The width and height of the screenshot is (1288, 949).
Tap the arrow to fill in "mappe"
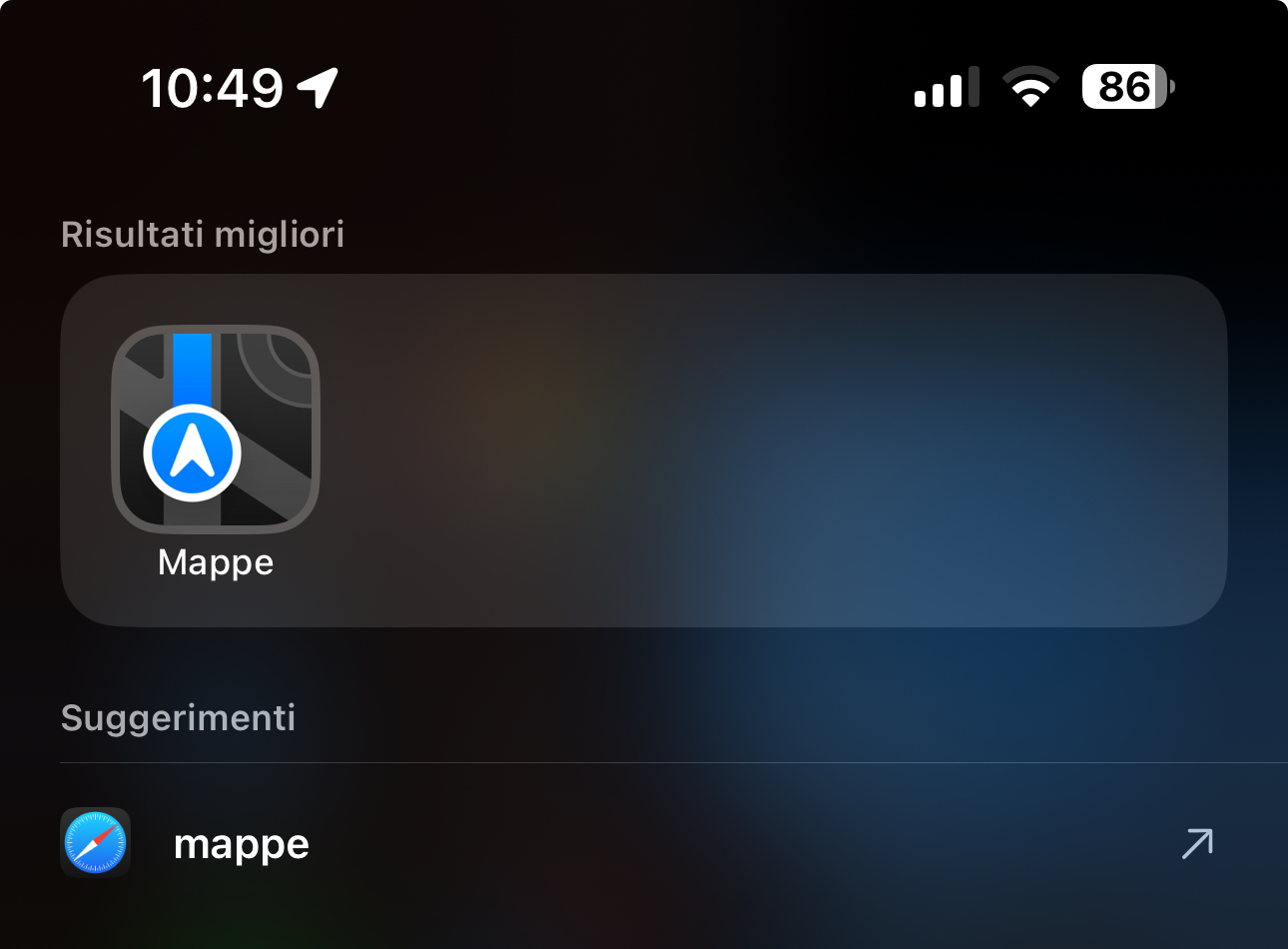pyautogui.click(x=1196, y=844)
